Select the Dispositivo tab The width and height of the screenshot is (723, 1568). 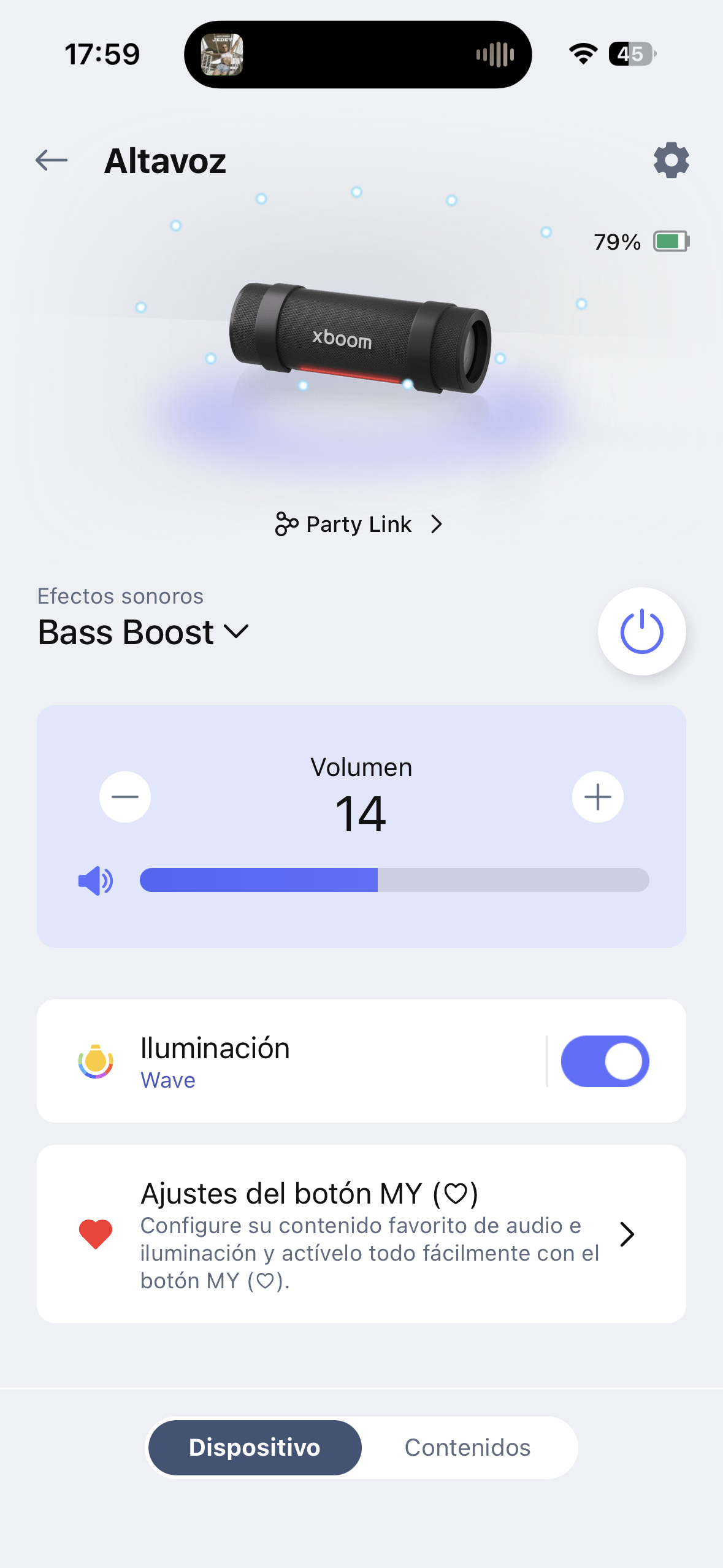[254, 1448]
